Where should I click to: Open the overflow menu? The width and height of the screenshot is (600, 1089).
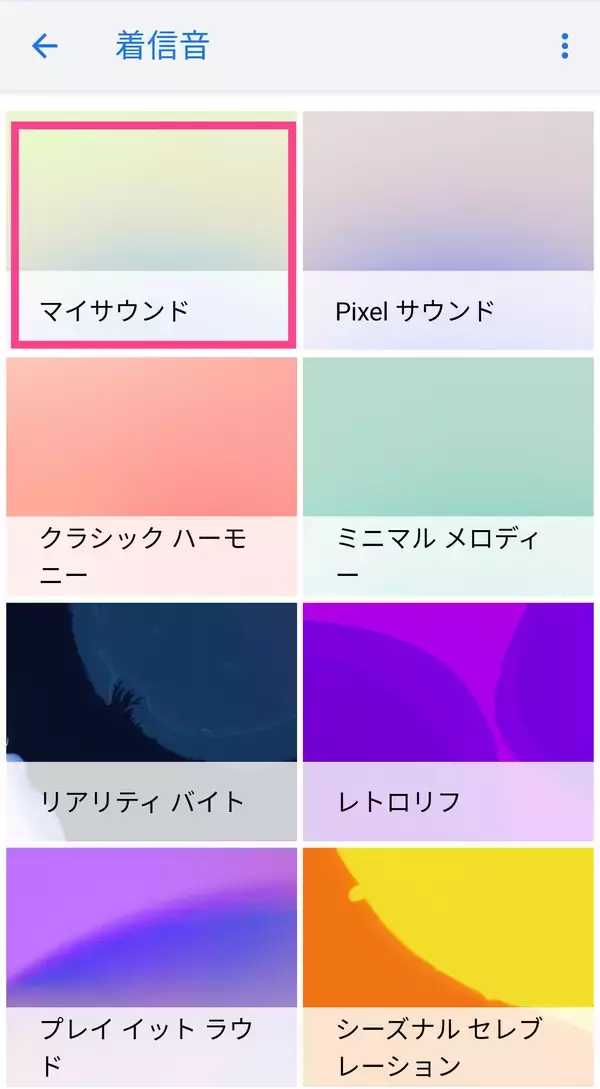point(565,46)
